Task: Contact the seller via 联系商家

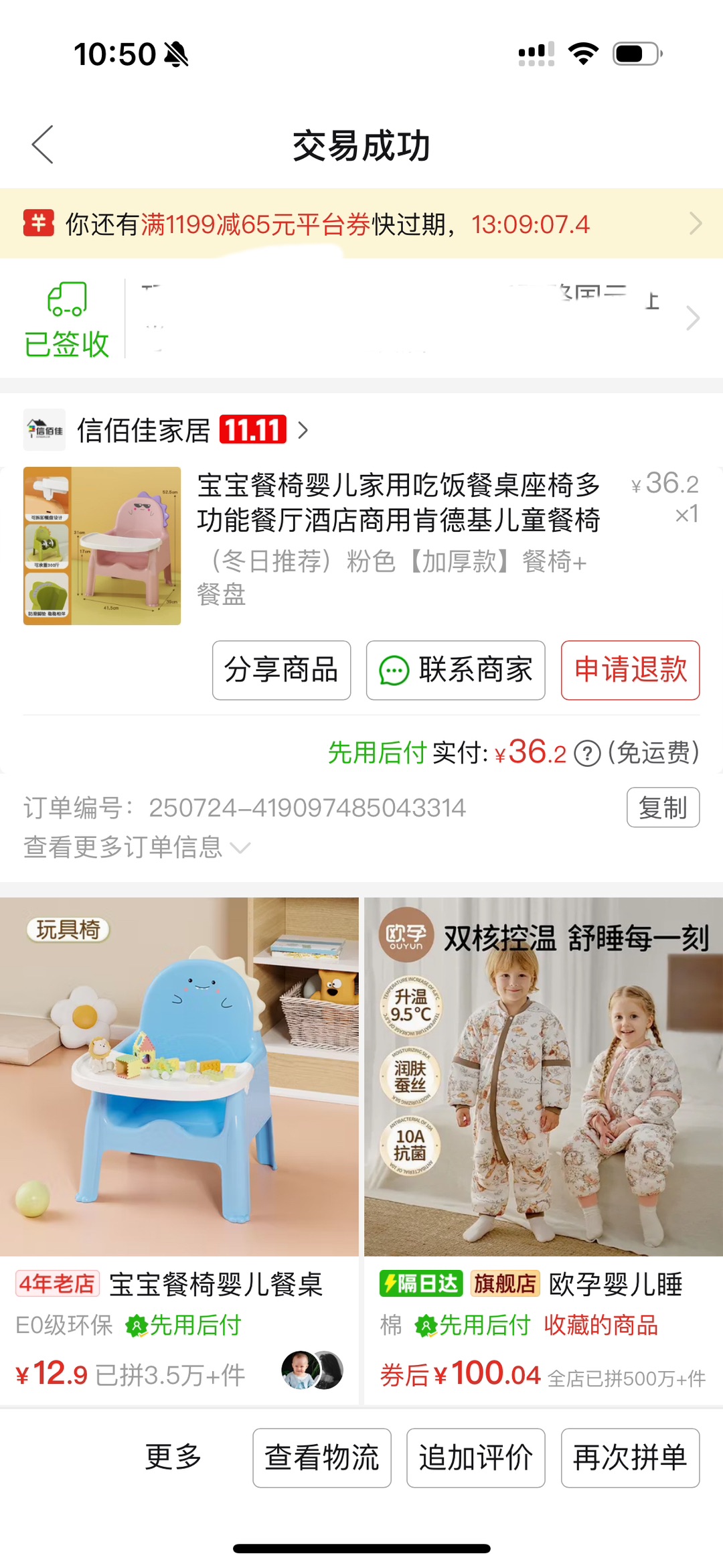Action: [455, 670]
